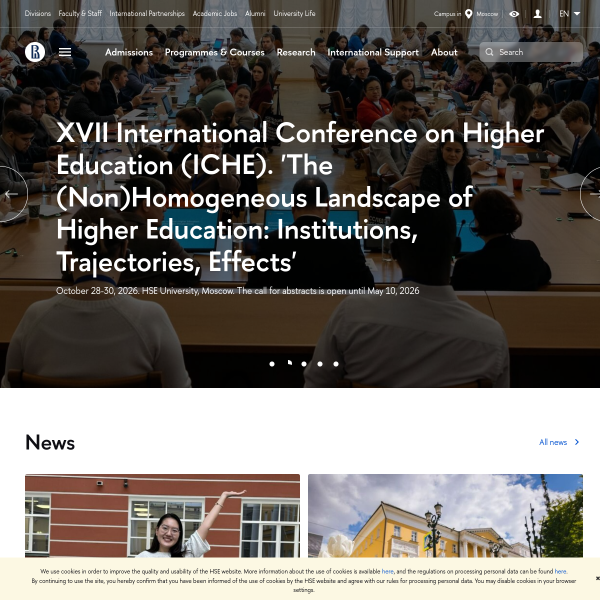Open Academic Jobs link

click(x=215, y=14)
